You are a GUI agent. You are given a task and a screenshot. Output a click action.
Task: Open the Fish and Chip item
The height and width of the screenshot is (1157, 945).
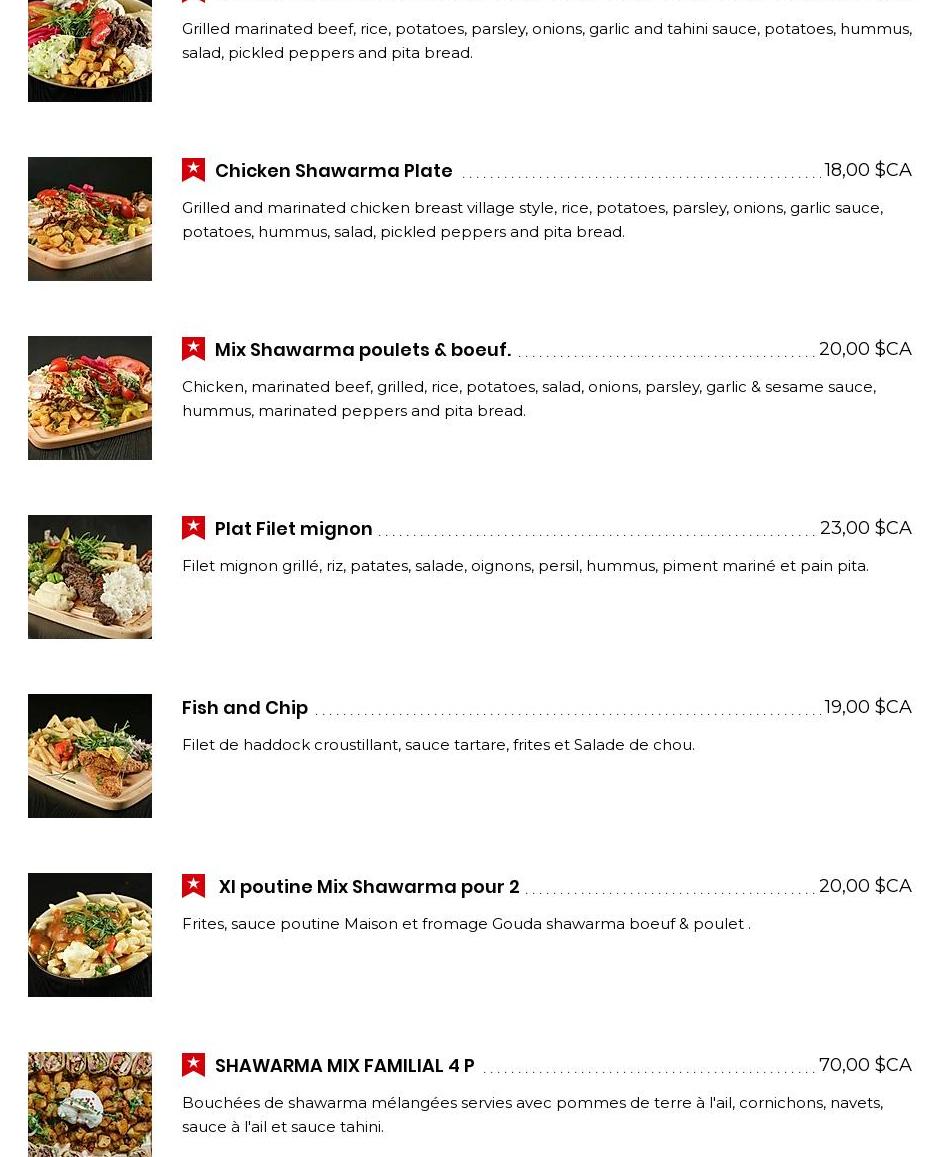[x=245, y=708]
